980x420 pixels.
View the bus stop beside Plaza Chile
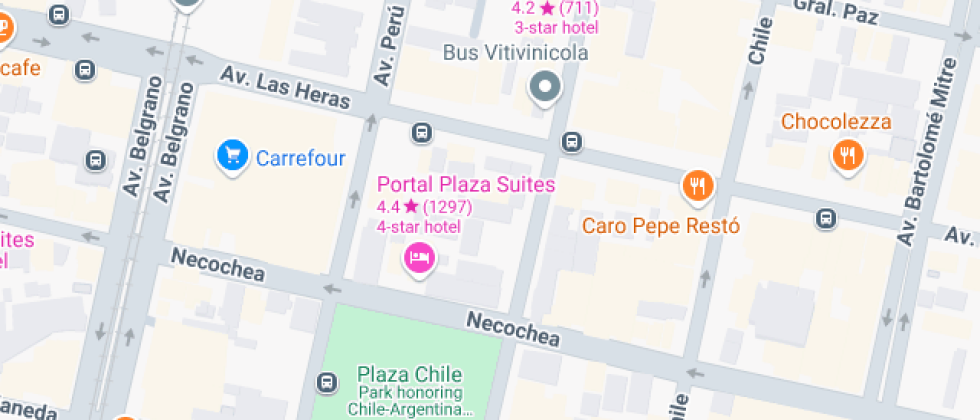(x=326, y=382)
